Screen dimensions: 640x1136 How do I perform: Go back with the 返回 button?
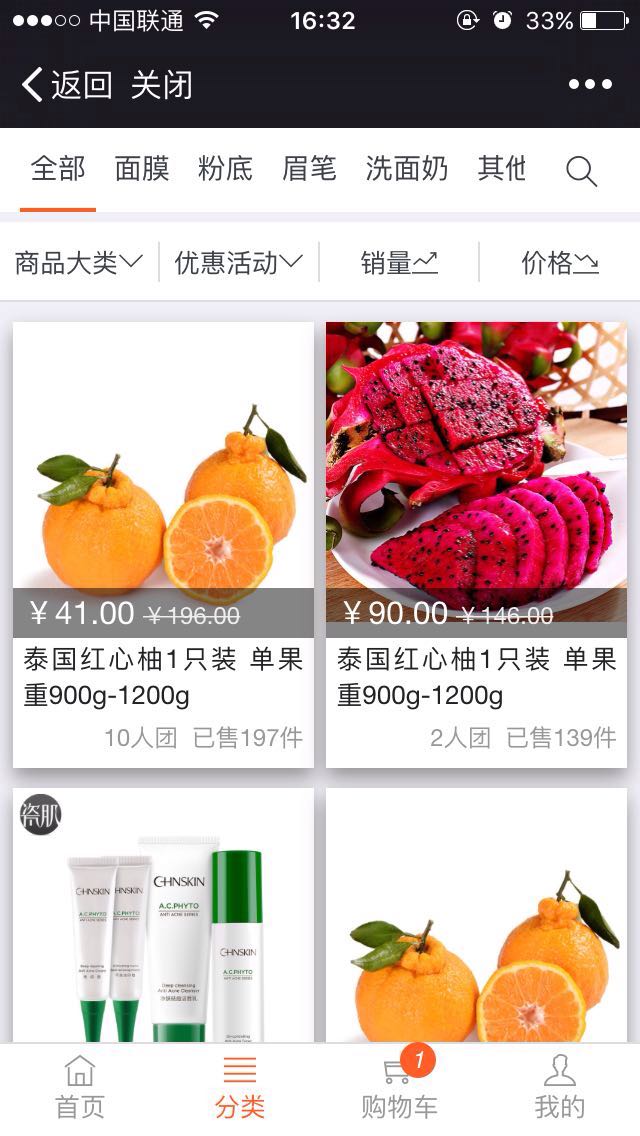point(66,85)
